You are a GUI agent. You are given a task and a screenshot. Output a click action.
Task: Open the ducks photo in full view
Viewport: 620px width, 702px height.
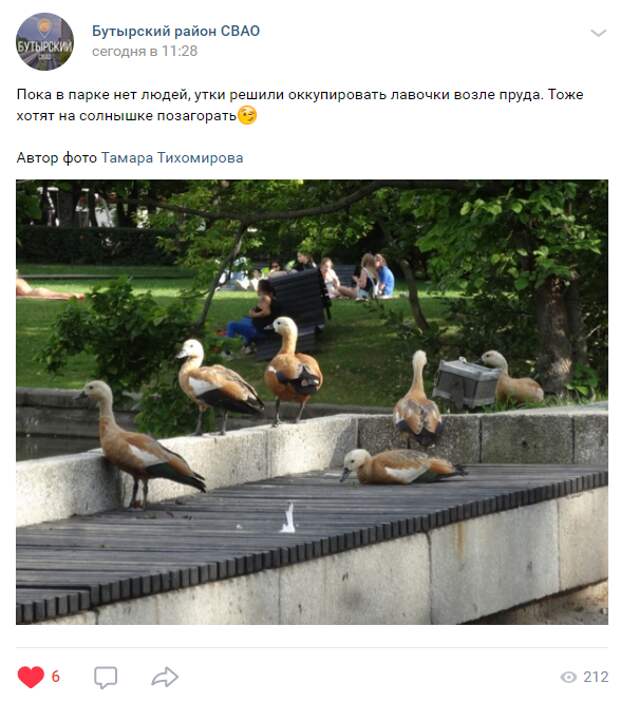pos(311,402)
